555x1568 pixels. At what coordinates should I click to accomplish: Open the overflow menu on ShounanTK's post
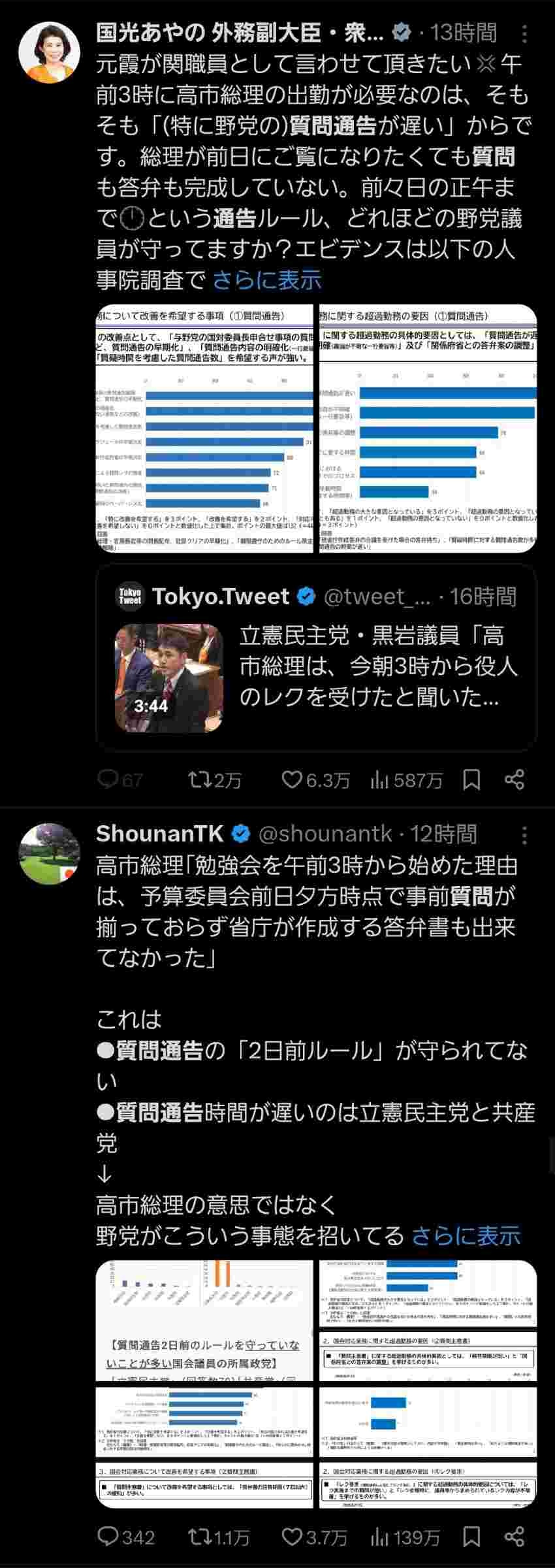(x=524, y=836)
